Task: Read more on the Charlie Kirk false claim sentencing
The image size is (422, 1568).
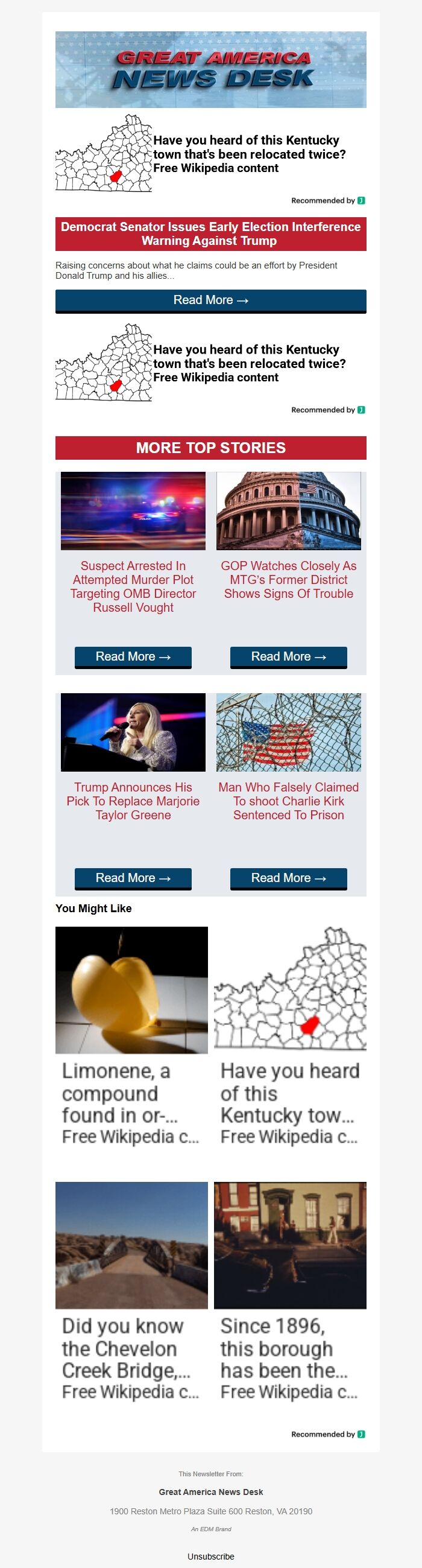Action: coord(288,878)
